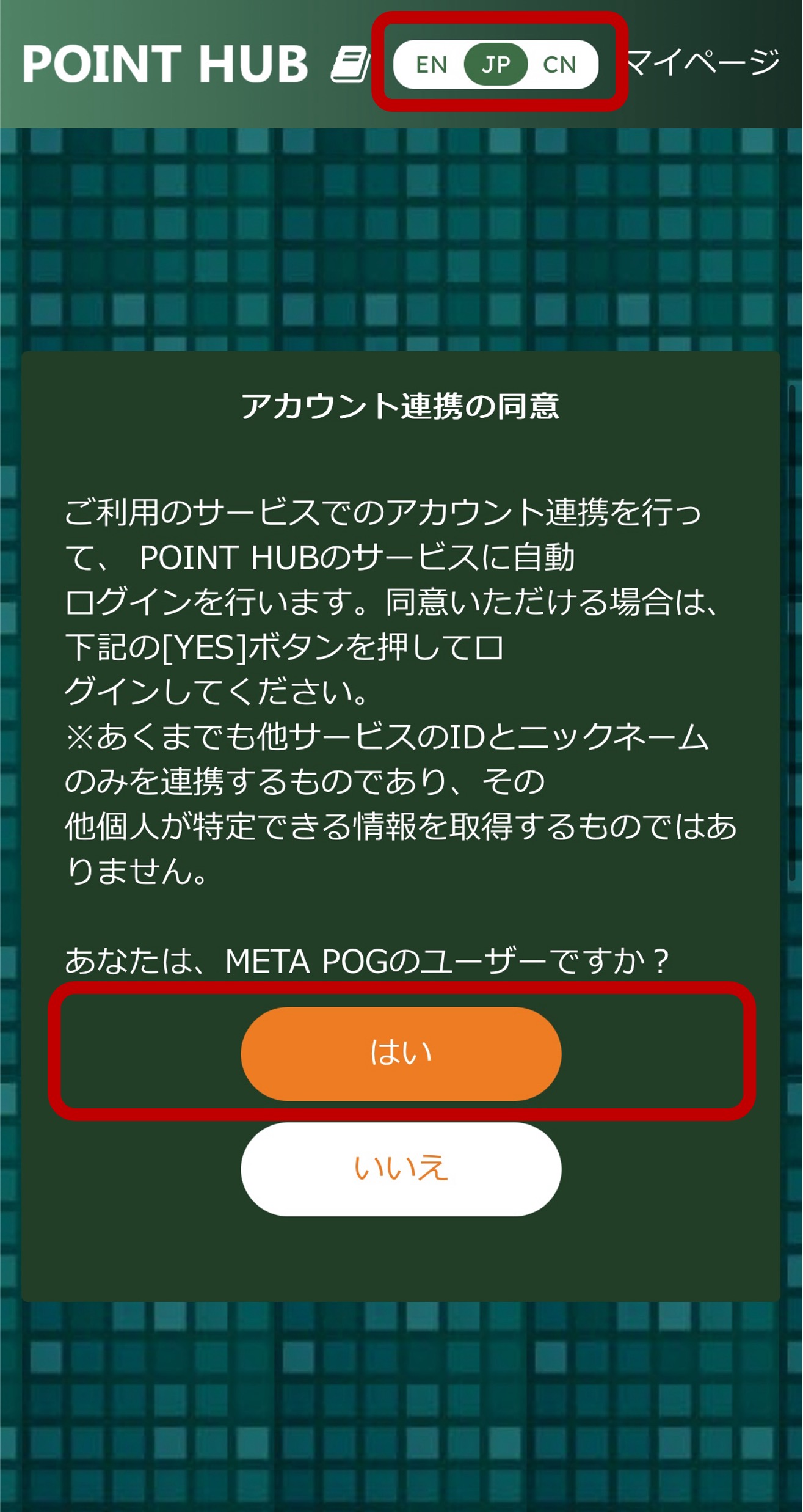This screenshot has width=803, height=1512.
Task: Select the JP language option
Action: click(x=495, y=65)
